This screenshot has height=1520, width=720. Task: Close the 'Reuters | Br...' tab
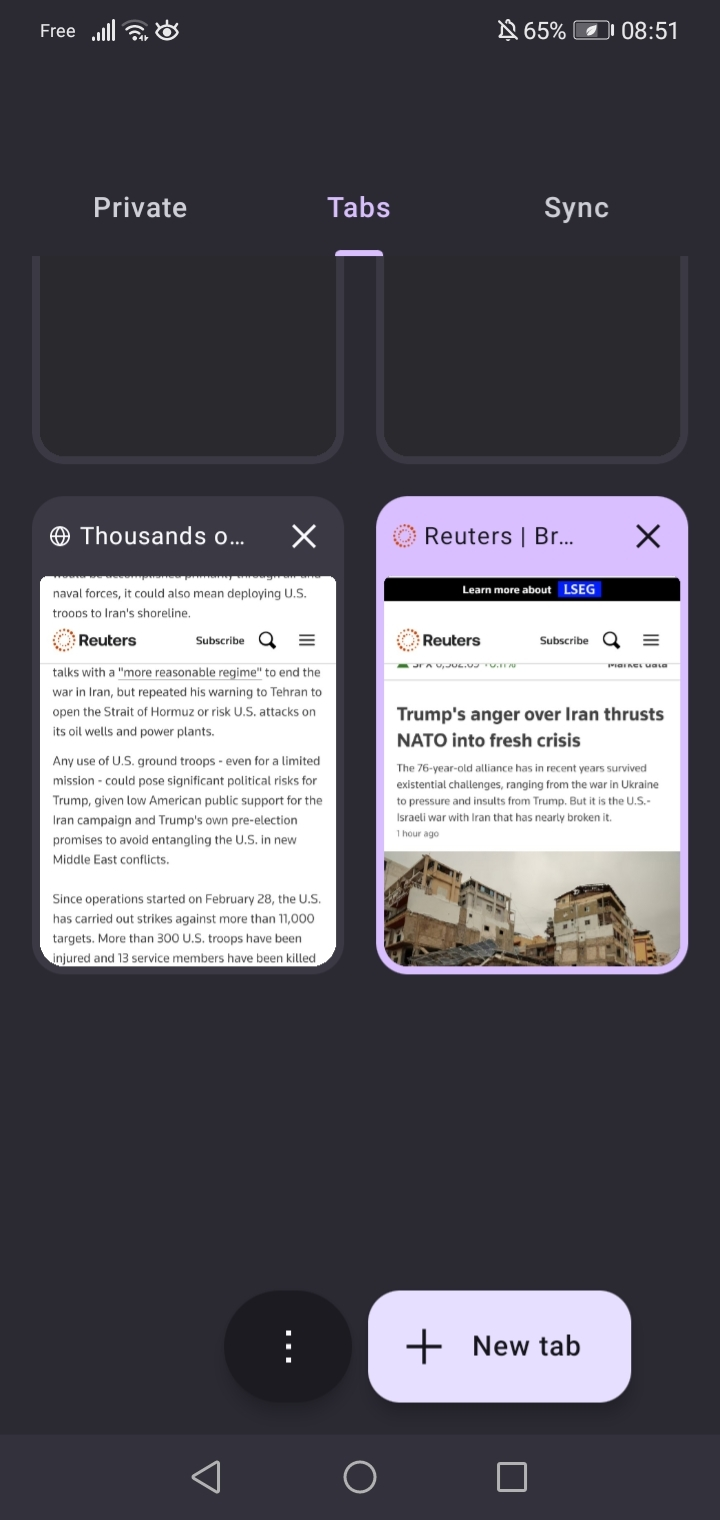(x=648, y=537)
